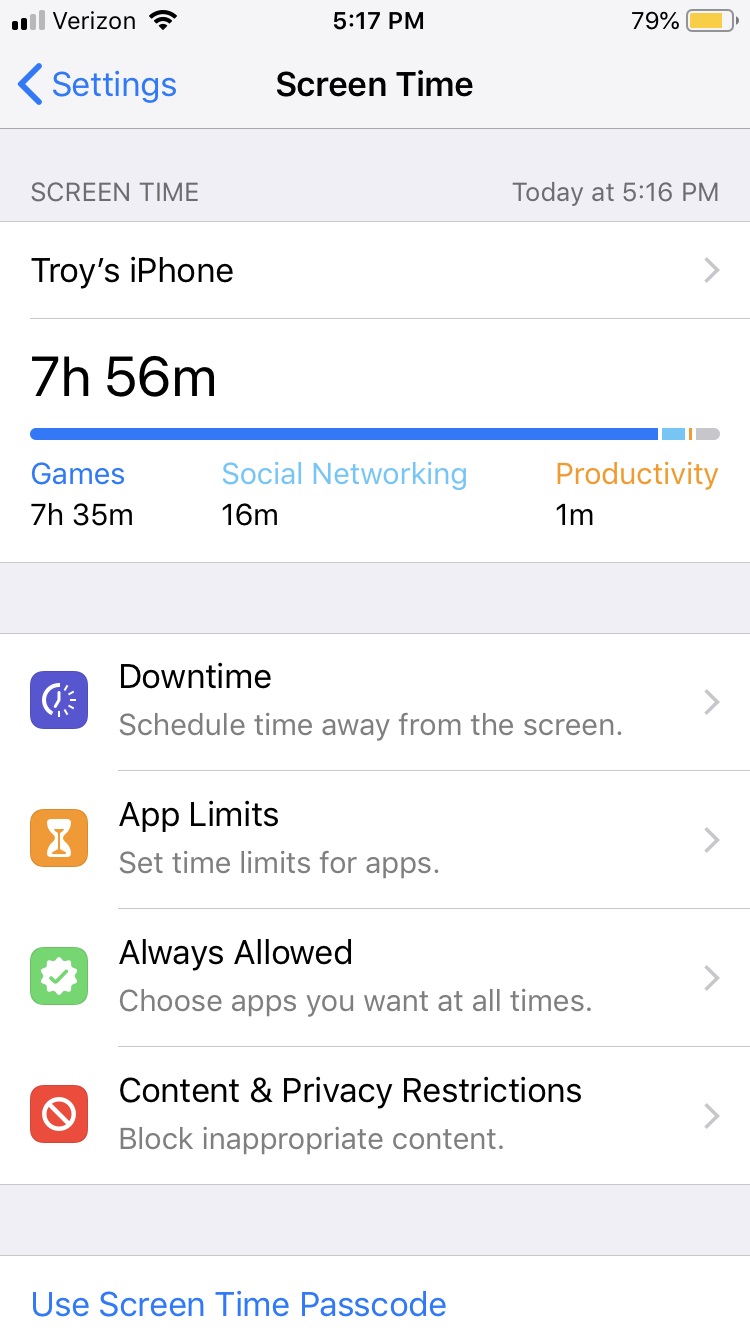Tap the screen time usage progress bar
This screenshot has height=1334, width=750.
pyautogui.click(x=375, y=433)
